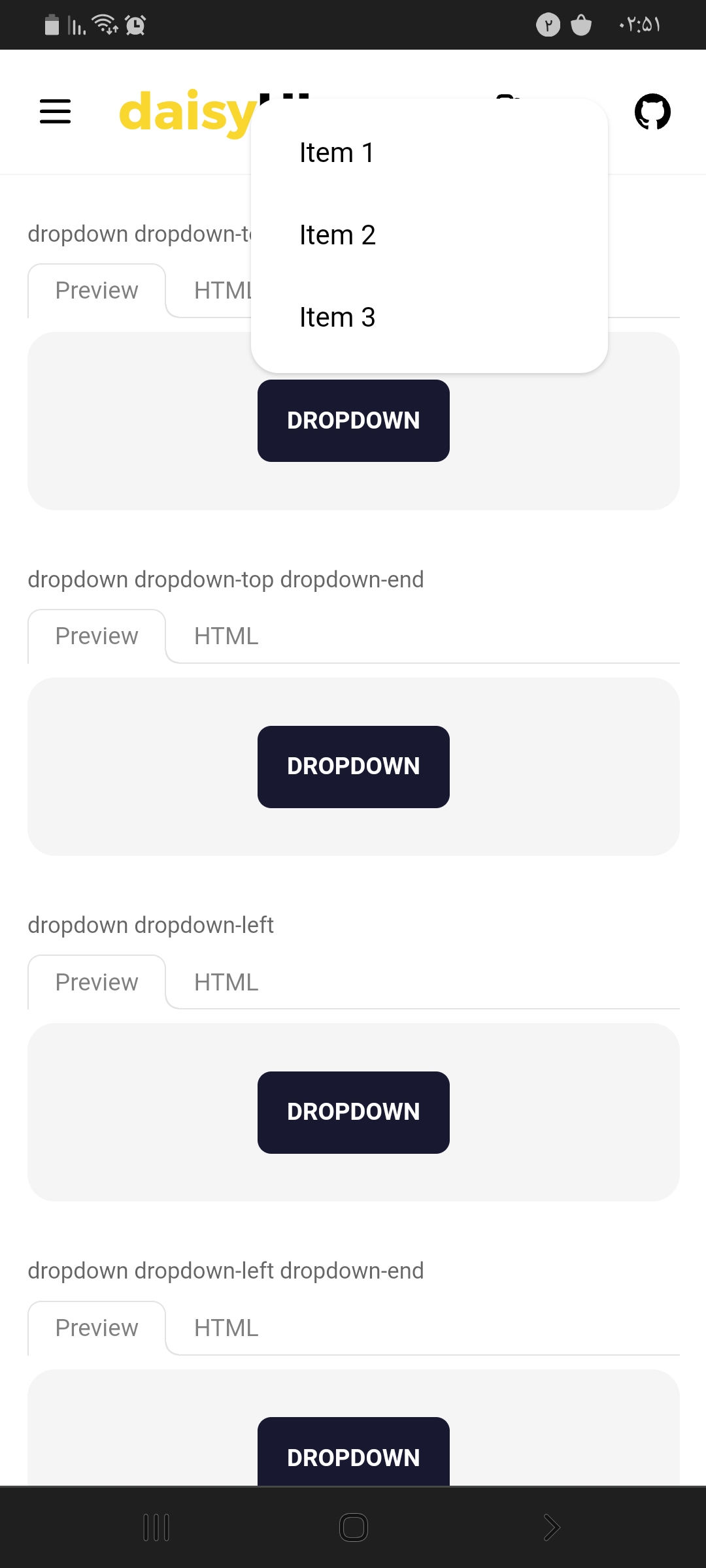The height and width of the screenshot is (1568, 706).
Task: Choose Item 2 in the dropdown menu
Action: [337, 235]
